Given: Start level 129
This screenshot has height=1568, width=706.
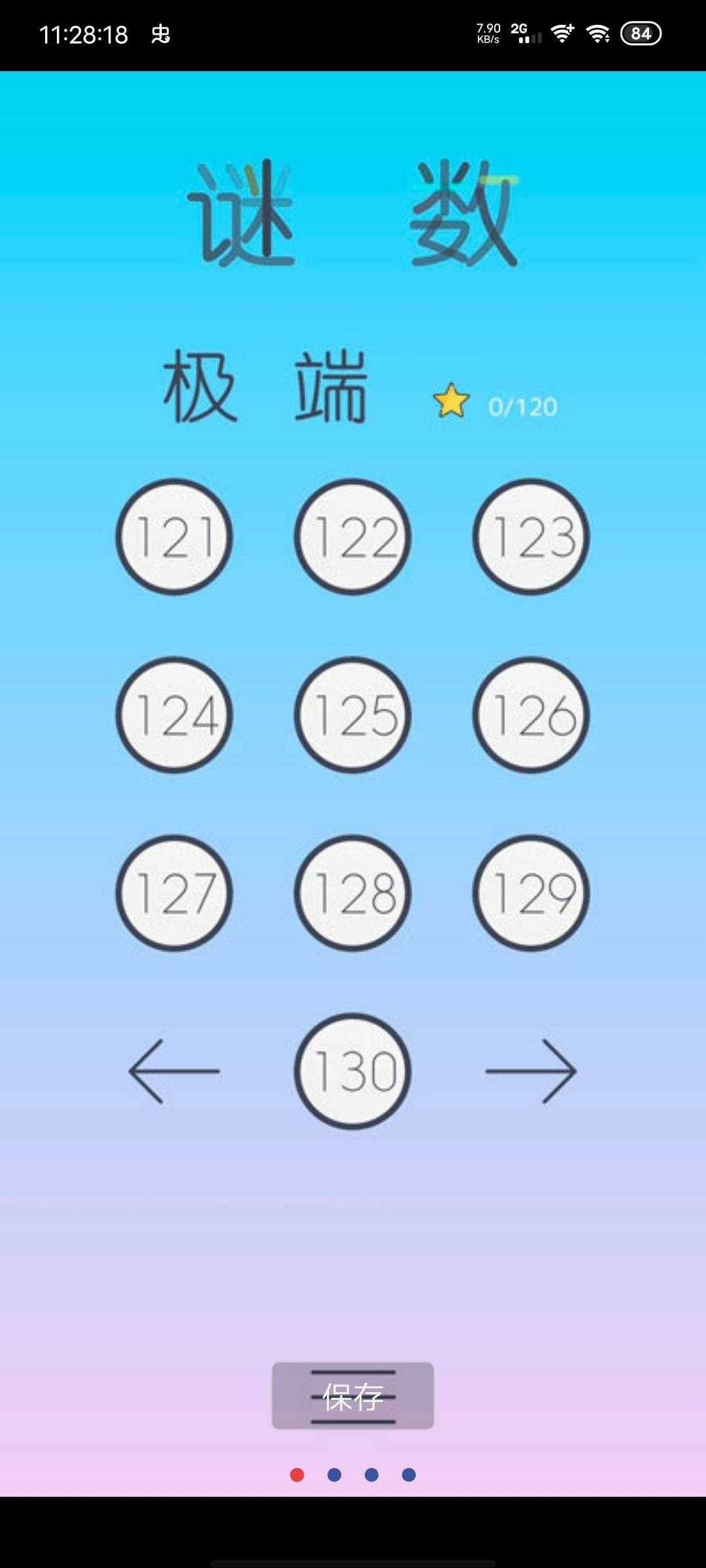Looking at the screenshot, I should coord(531,893).
